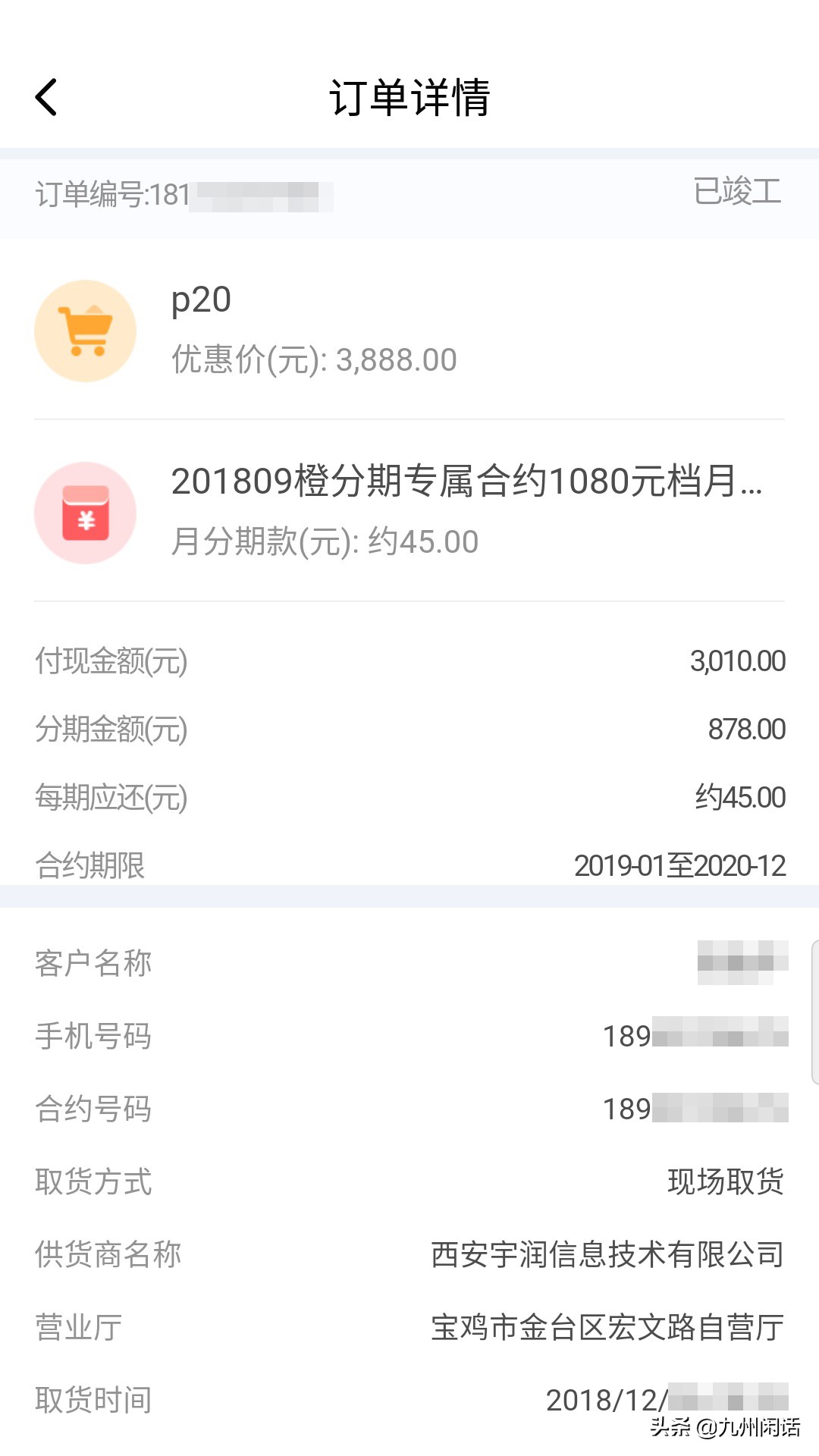Tap the back arrow to leave 订单详情
The width and height of the screenshot is (819, 1456).
(x=45, y=97)
